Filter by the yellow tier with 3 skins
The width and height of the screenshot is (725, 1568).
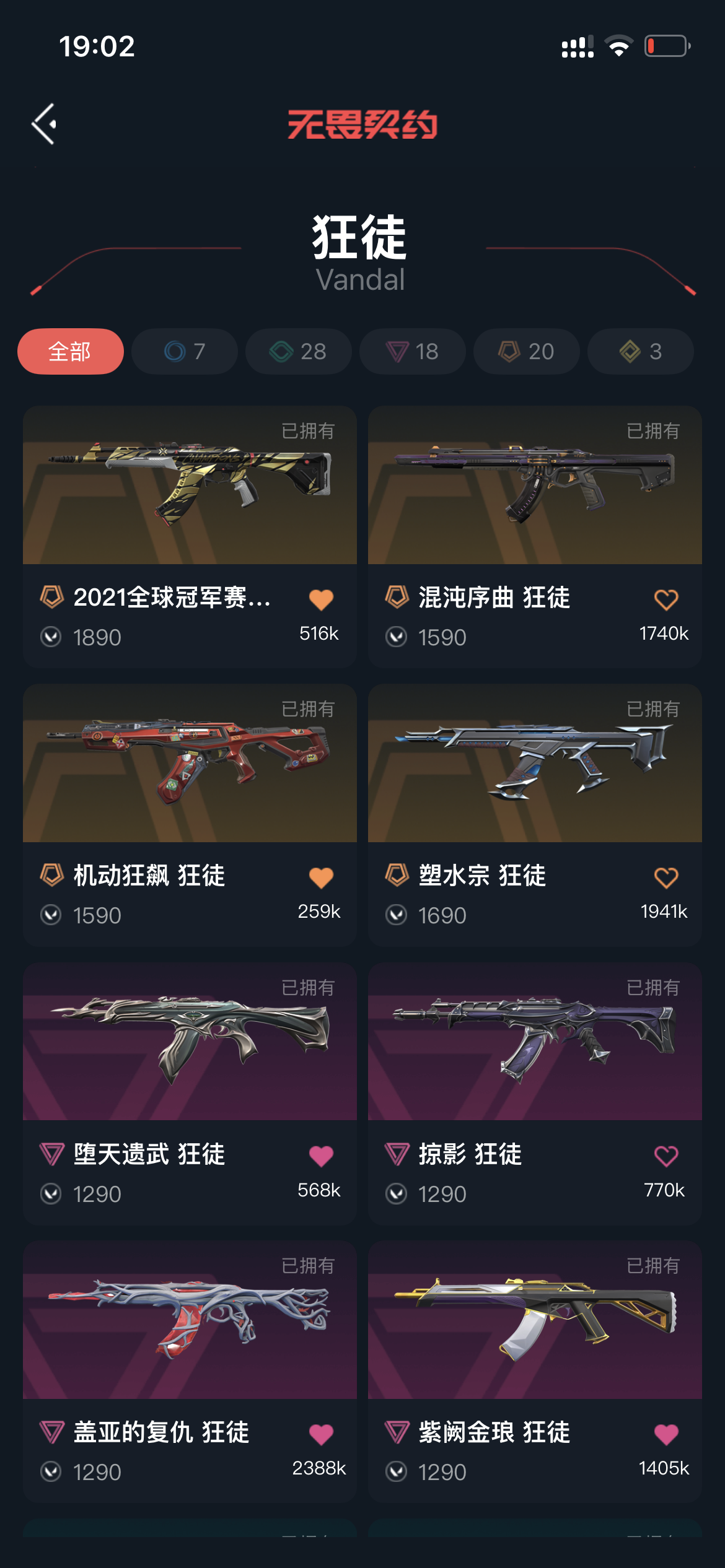[641, 351]
